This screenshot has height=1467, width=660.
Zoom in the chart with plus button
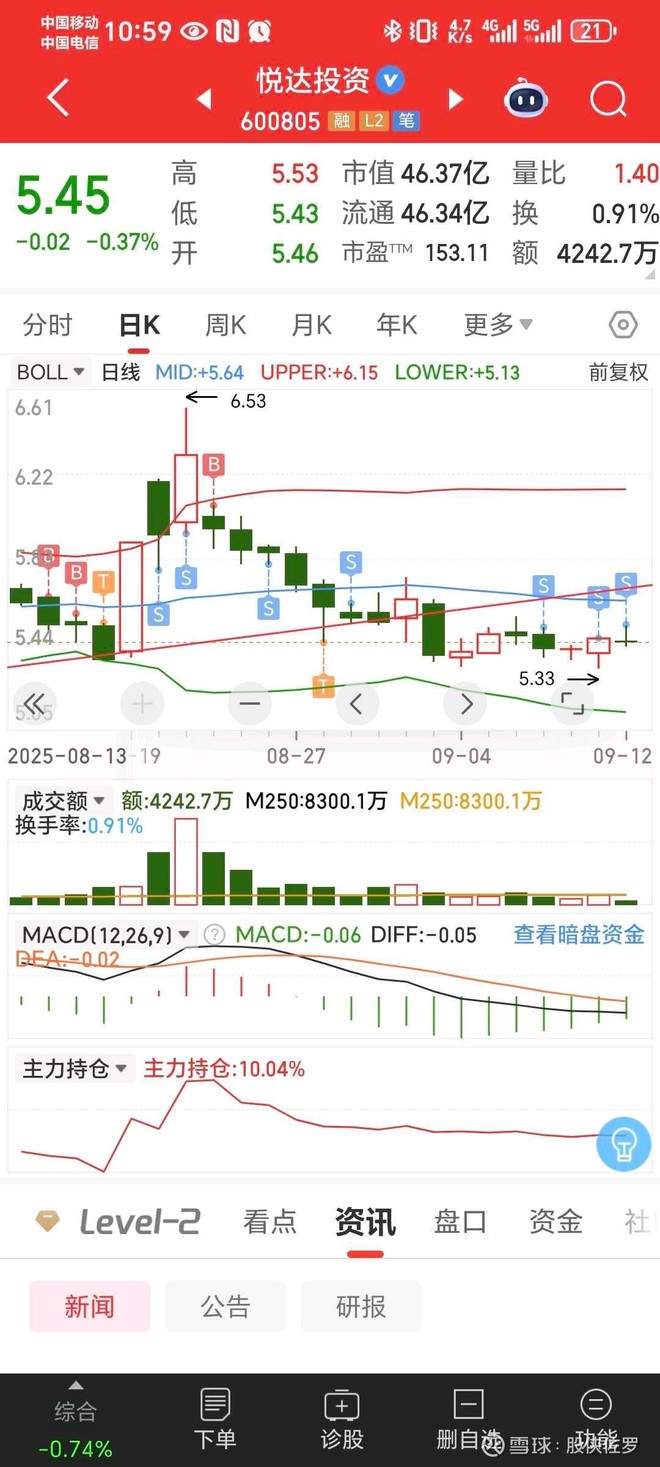pyautogui.click(x=142, y=704)
